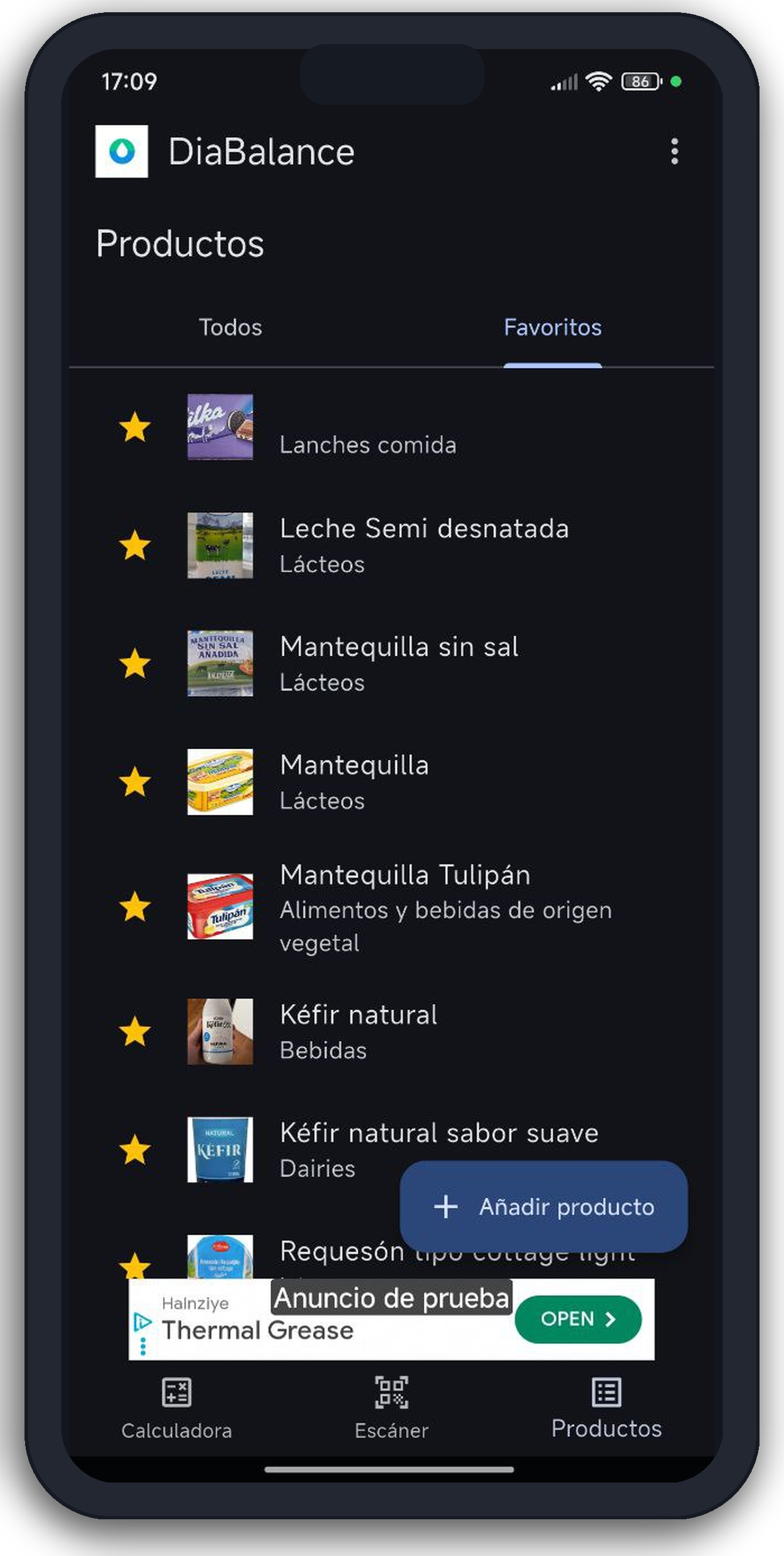
Task: Unstar the Leche Semi desnatada favorite
Action: click(x=135, y=545)
